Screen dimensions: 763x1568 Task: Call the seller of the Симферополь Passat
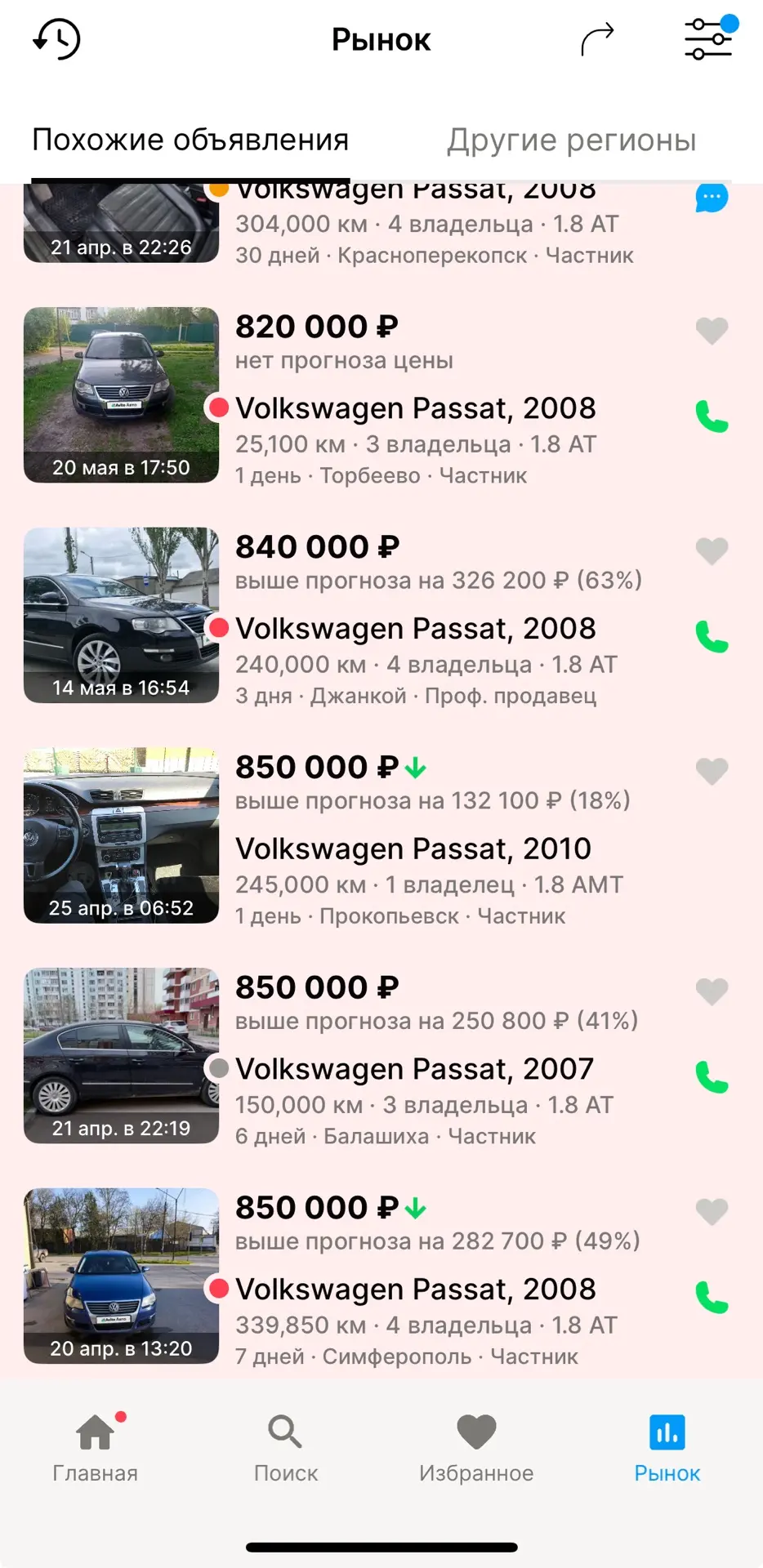pyautogui.click(x=712, y=1298)
